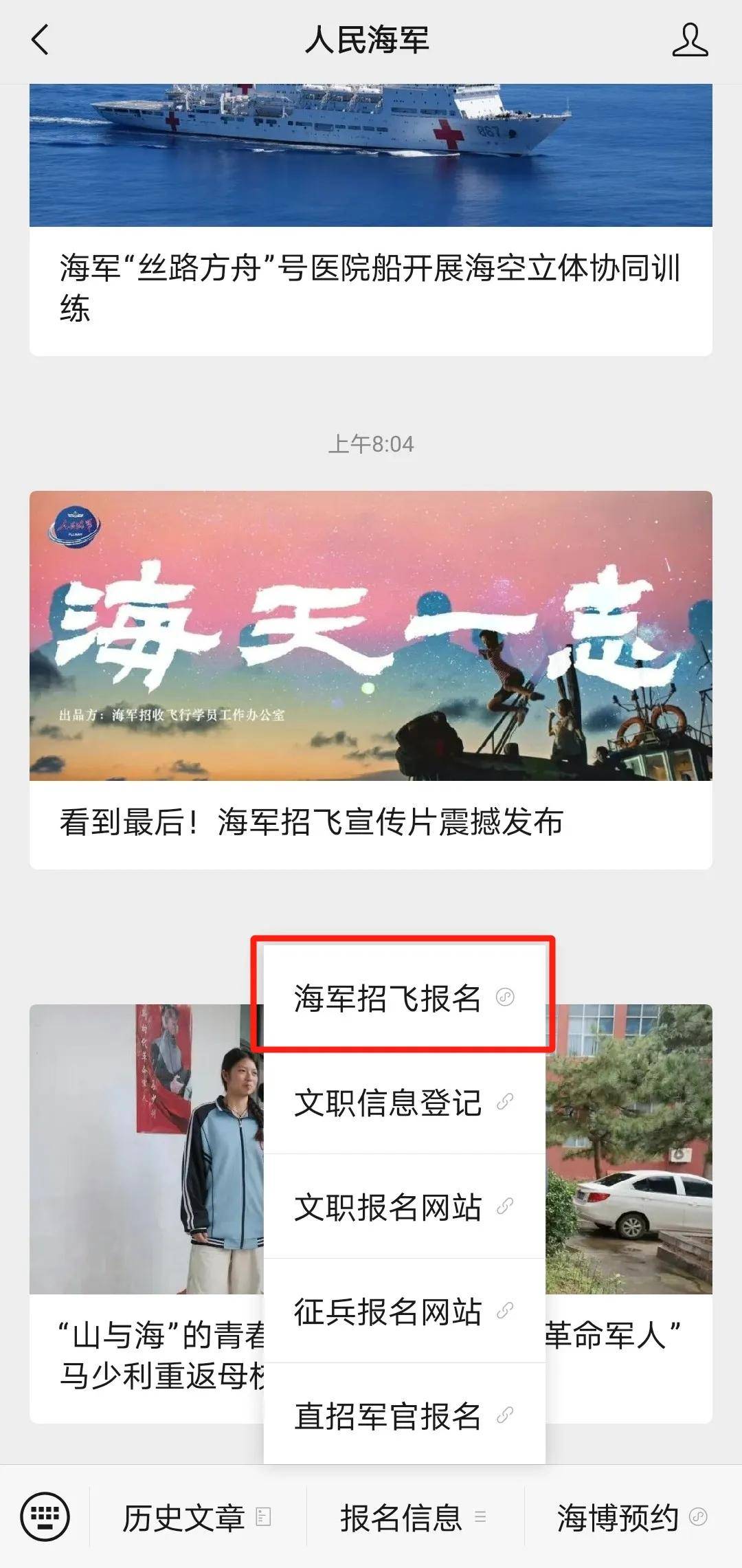Switch to keyboard input mode

[45, 1516]
